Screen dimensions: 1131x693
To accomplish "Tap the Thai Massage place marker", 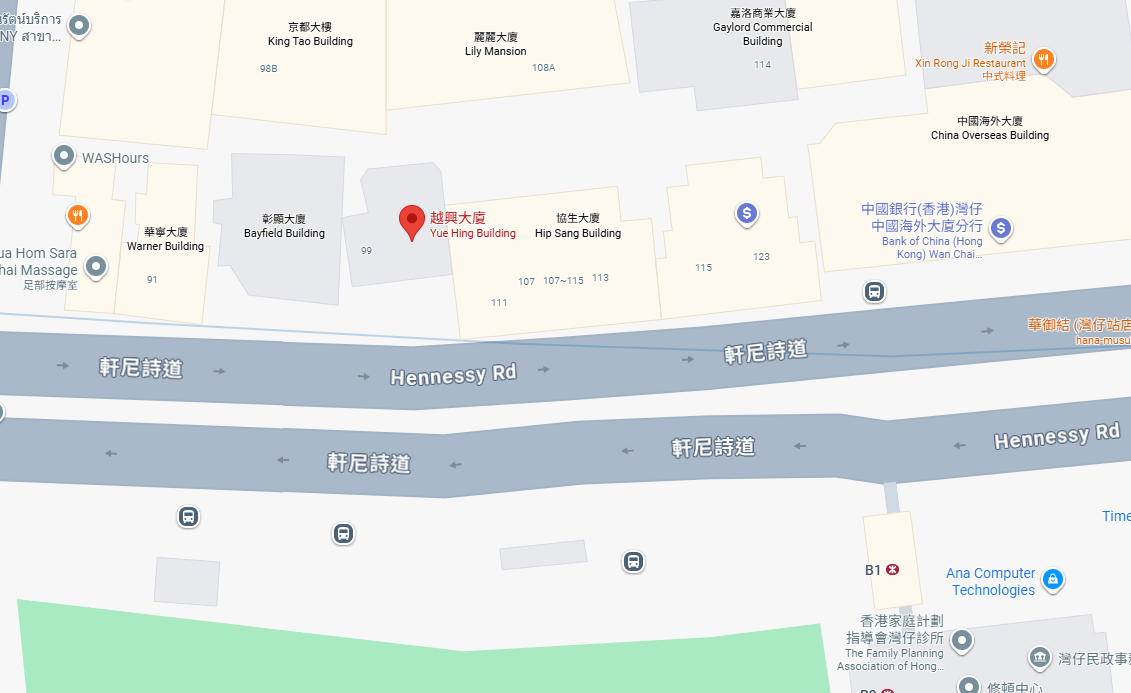I will coord(96,266).
